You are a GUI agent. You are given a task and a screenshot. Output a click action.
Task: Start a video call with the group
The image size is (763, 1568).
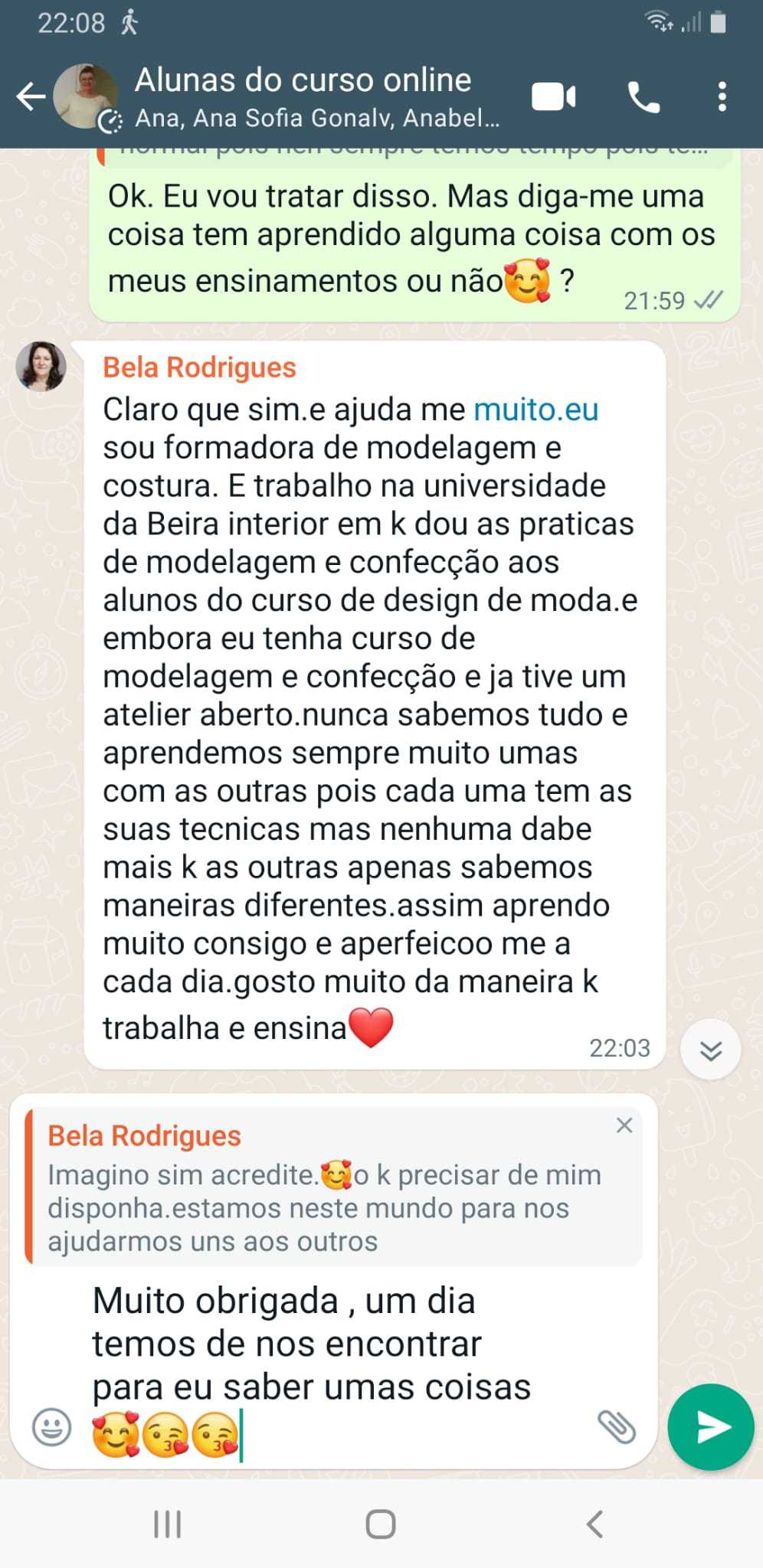pos(554,97)
